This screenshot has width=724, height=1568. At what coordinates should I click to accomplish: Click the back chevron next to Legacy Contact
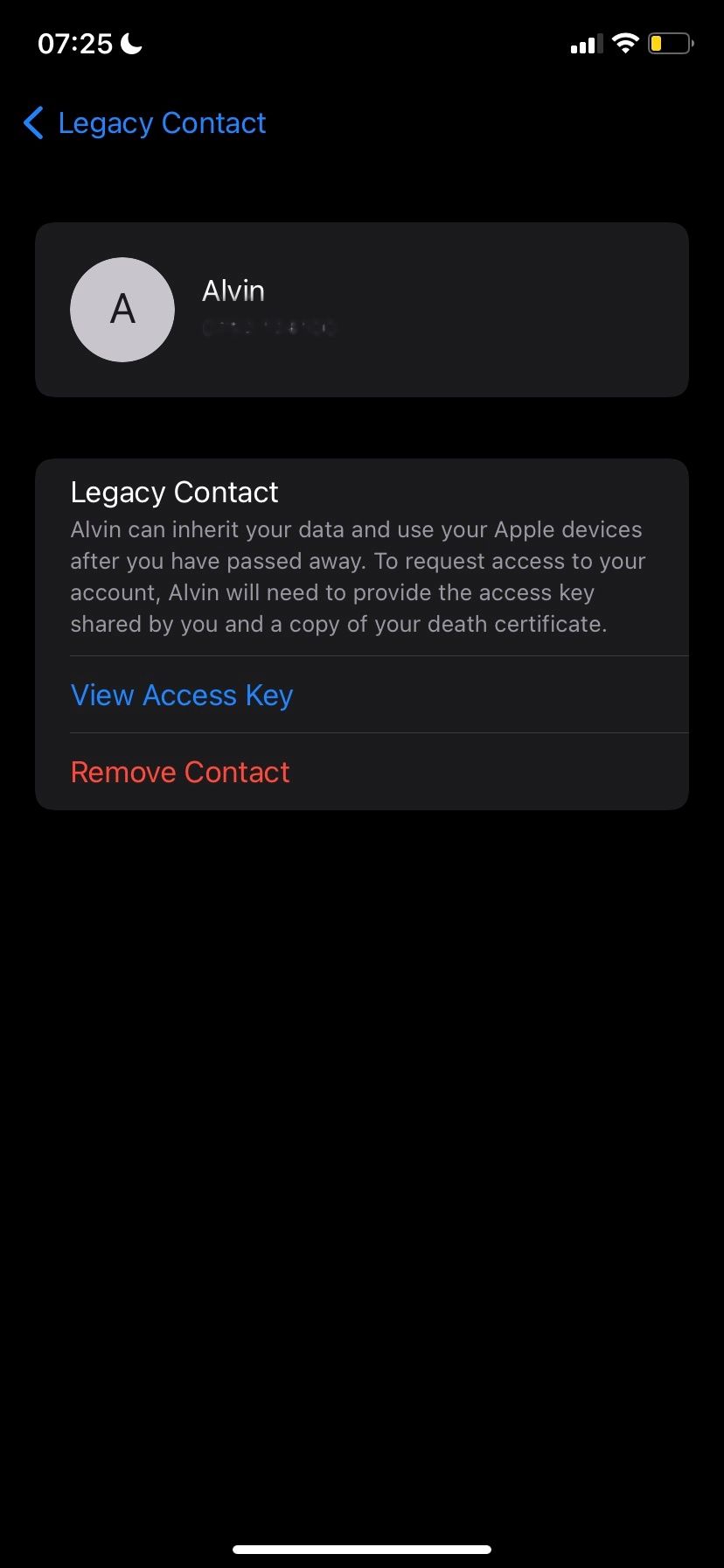(33, 122)
